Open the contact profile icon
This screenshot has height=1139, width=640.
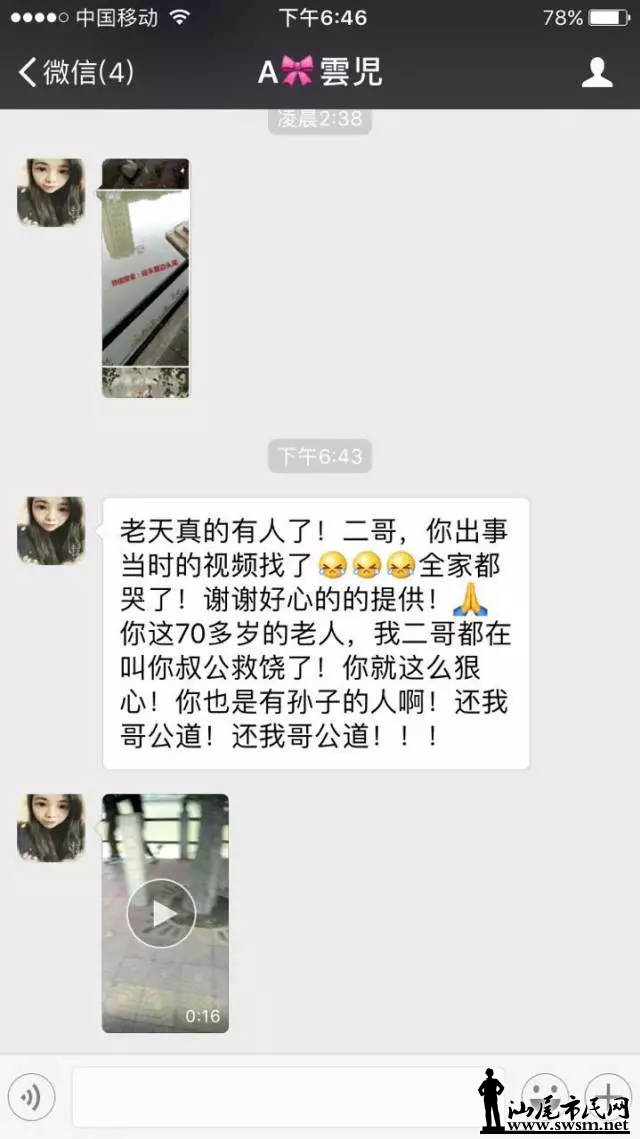(x=597, y=72)
